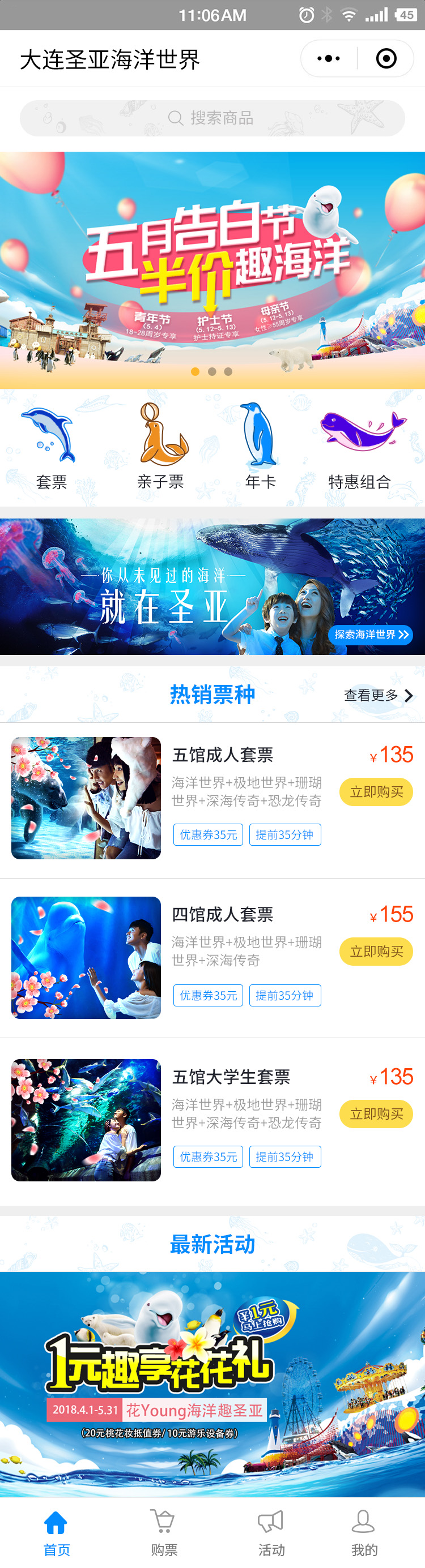
Task: Close the mini program via the circle icon
Action: pos(386,58)
